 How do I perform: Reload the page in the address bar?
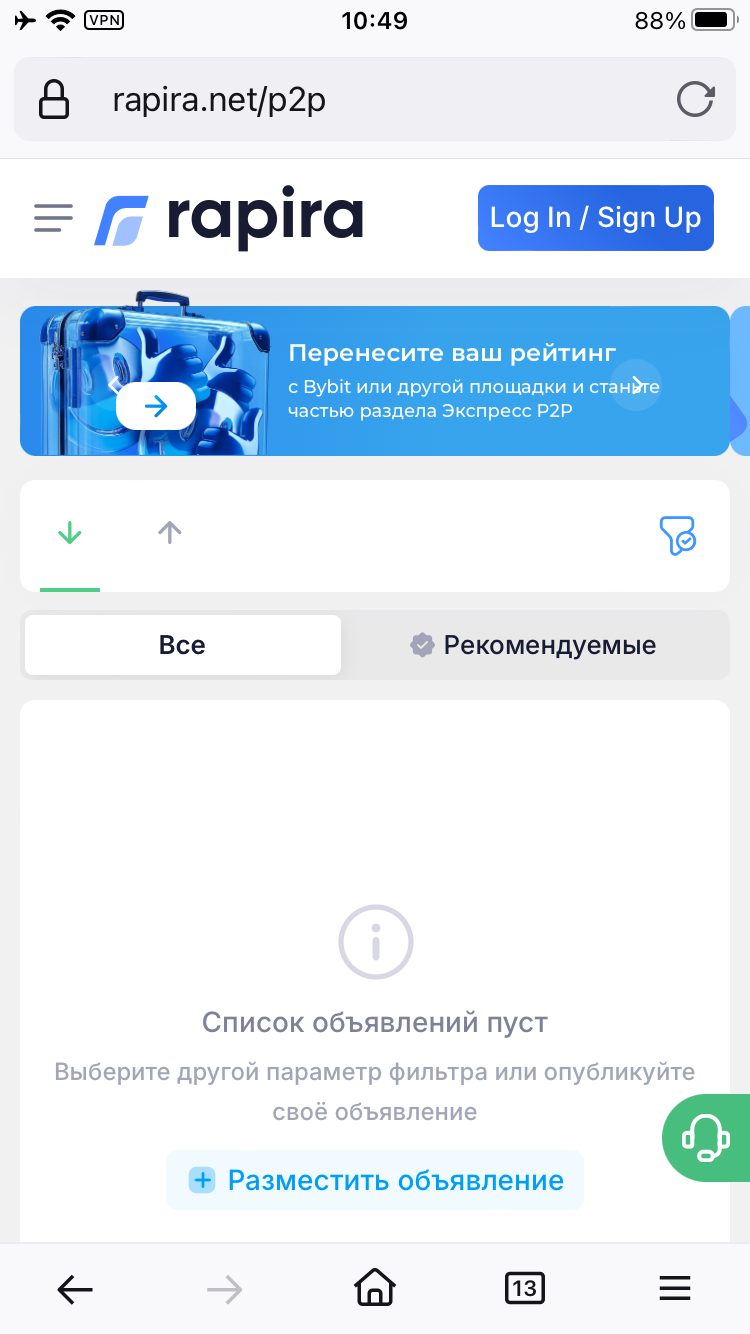point(695,100)
